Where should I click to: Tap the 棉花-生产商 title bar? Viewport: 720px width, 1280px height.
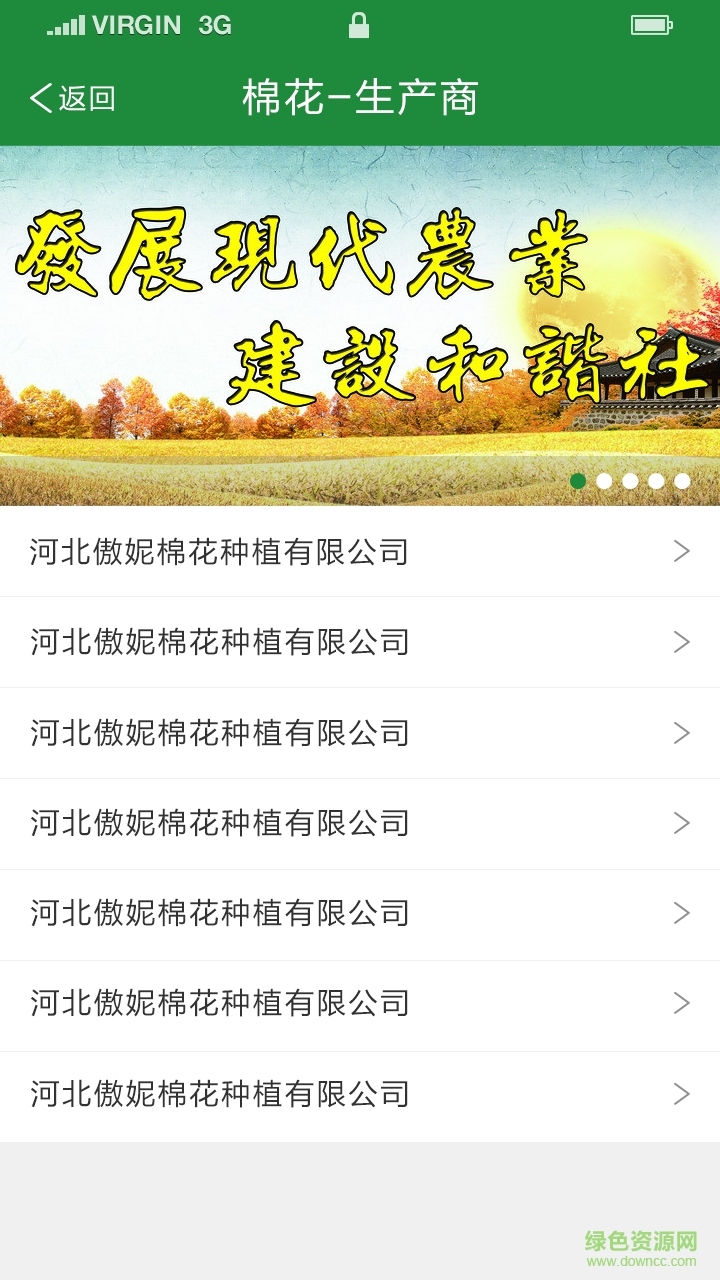coord(360,98)
